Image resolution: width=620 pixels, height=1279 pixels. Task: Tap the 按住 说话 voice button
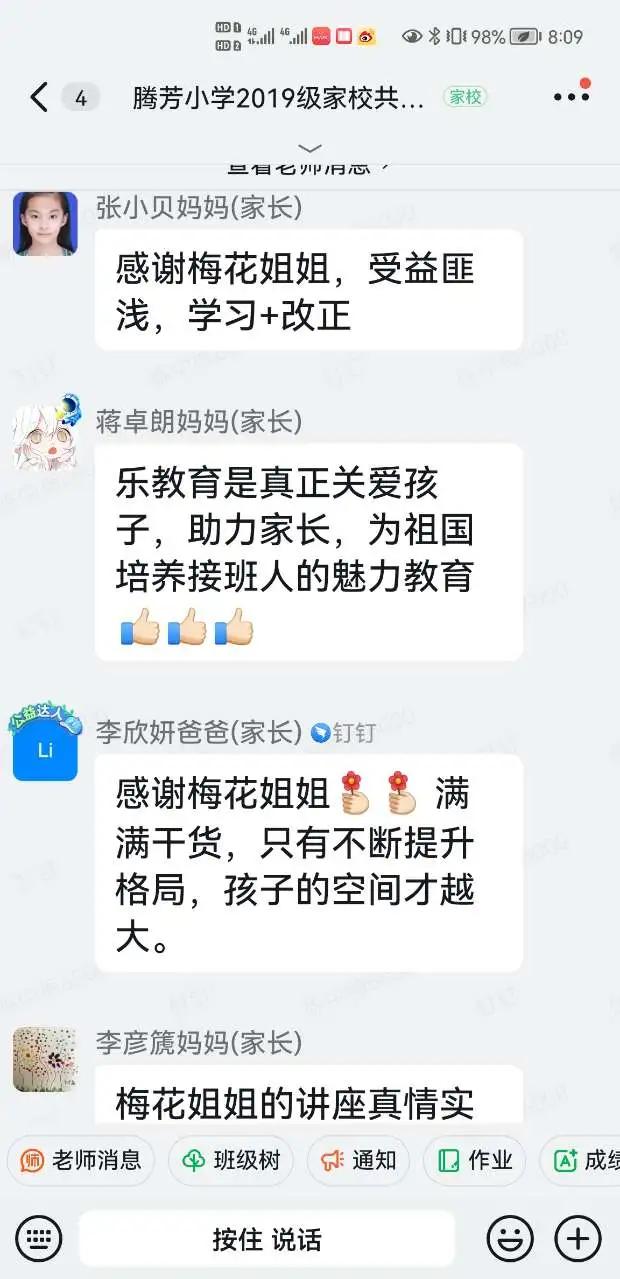click(267, 1240)
